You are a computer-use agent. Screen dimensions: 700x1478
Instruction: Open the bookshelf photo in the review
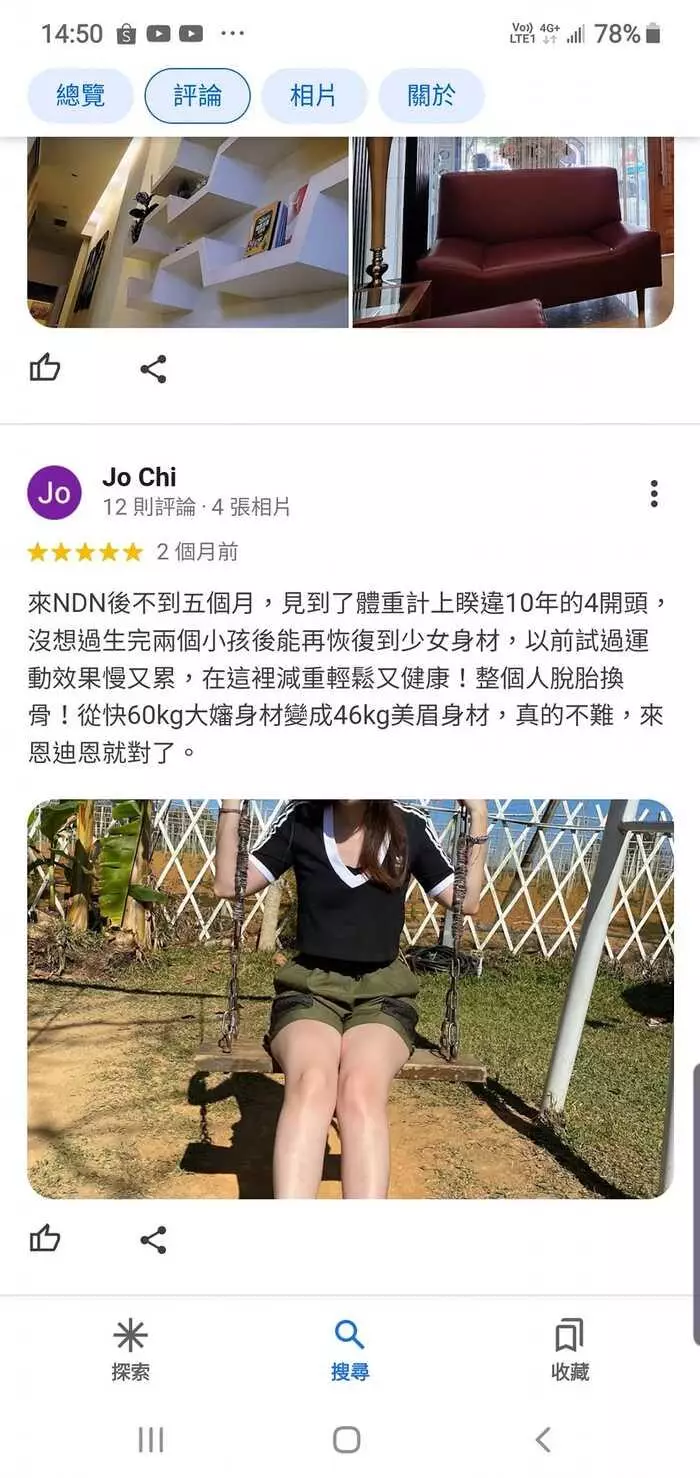pos(188,232)
